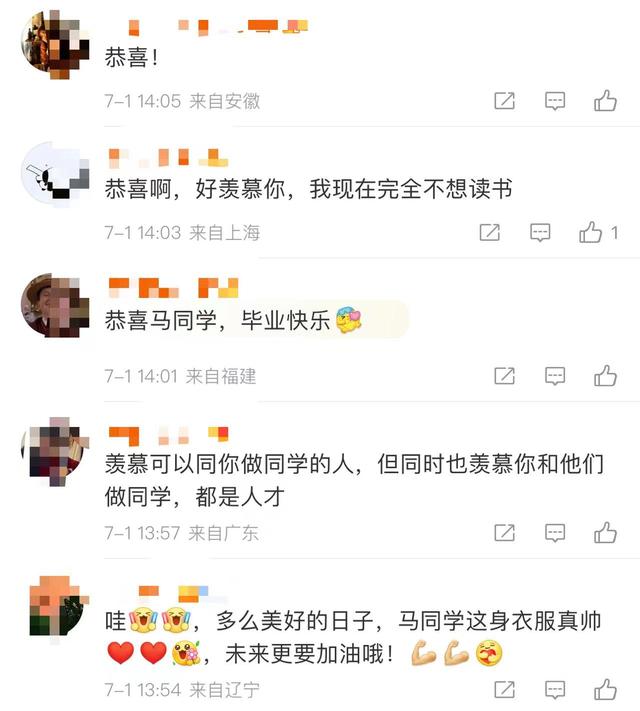Reply to the comment posted from 上海
The width and height of the screenshot is (640, 711).
(540, 232)
